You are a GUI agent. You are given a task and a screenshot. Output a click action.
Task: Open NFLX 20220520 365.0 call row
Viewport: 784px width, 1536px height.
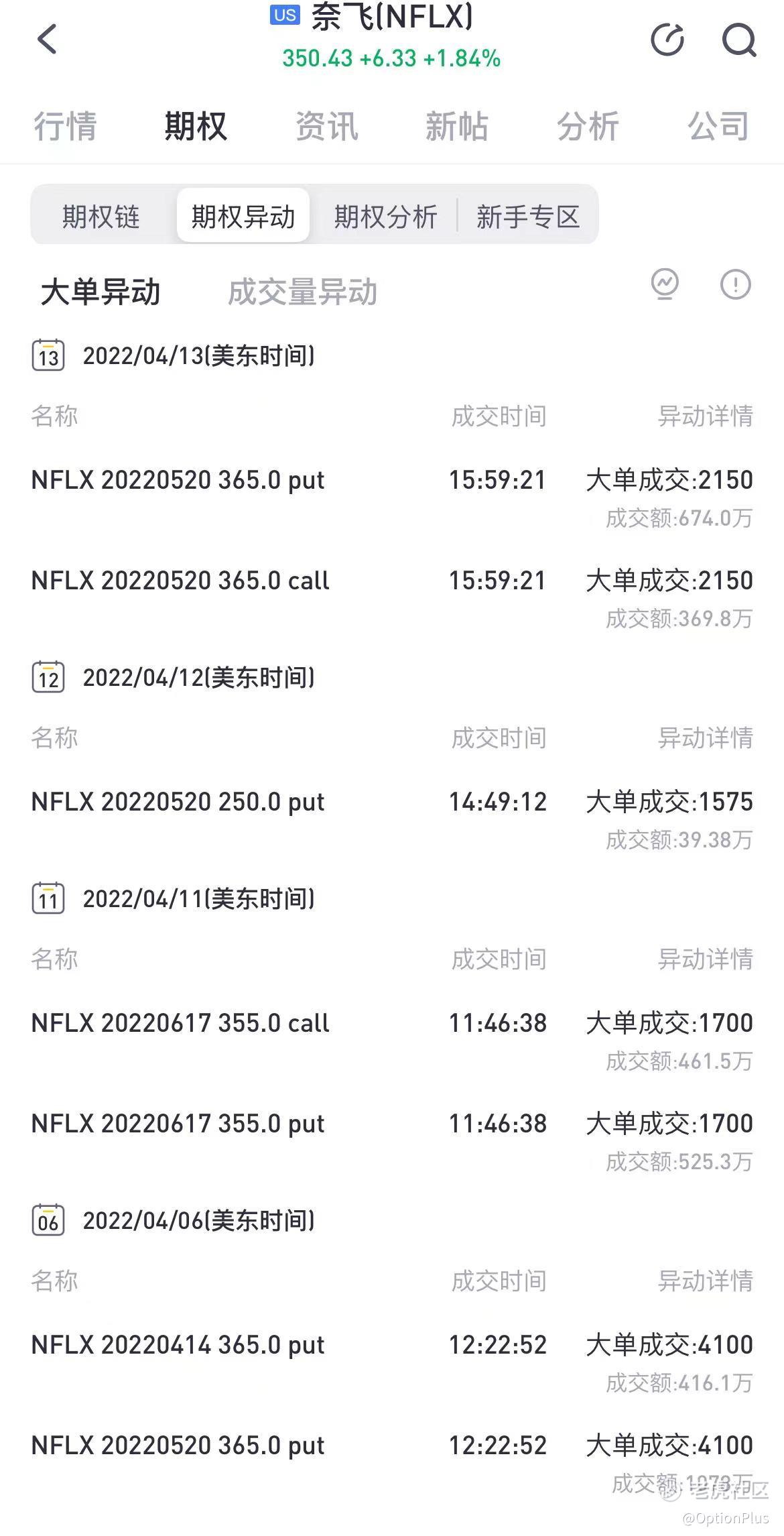(x=181, y=581)
